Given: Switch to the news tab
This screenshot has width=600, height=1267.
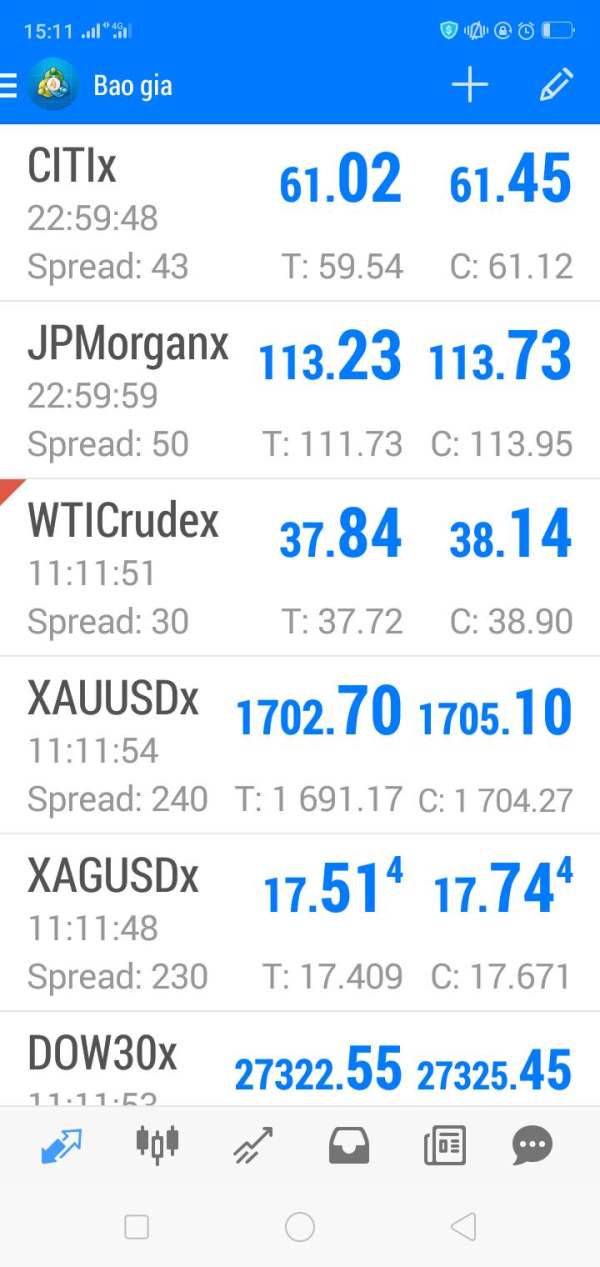Looking at the screenshot, I should pyautogui.click(x=444, y=1146).
